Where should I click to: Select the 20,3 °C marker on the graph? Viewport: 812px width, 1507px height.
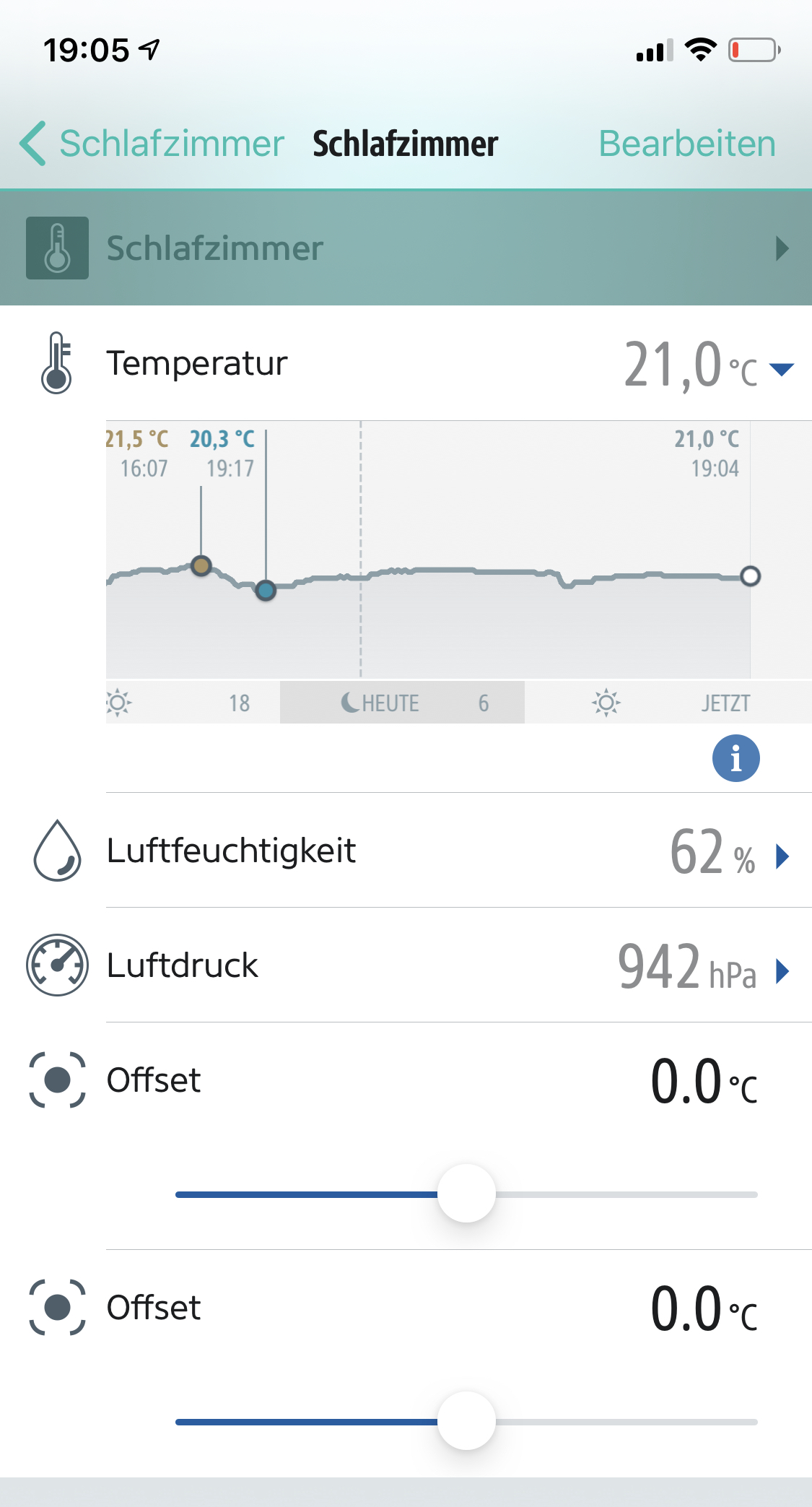click(266, 591)
